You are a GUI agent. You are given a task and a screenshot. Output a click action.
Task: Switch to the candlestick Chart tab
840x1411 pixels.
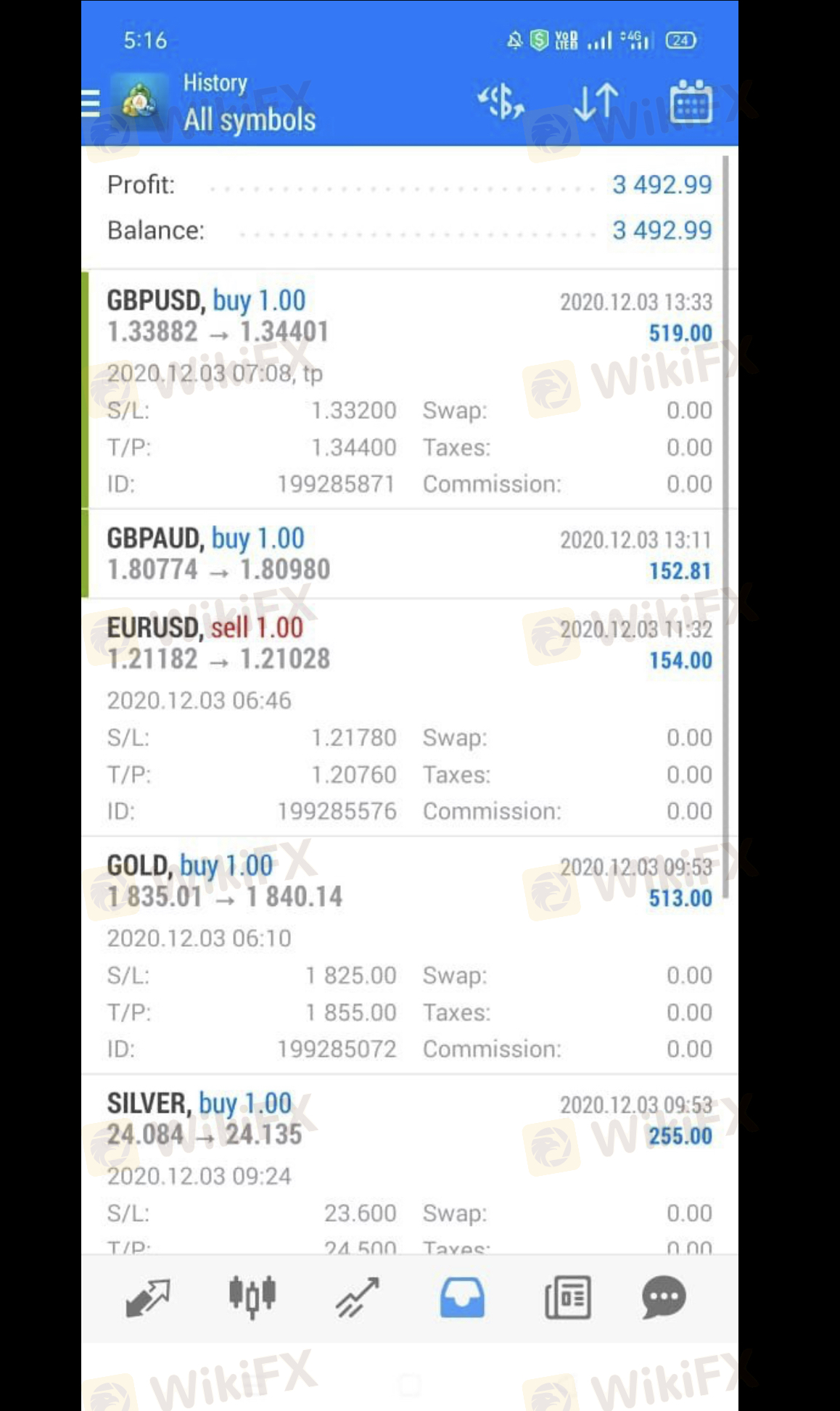252,1297
